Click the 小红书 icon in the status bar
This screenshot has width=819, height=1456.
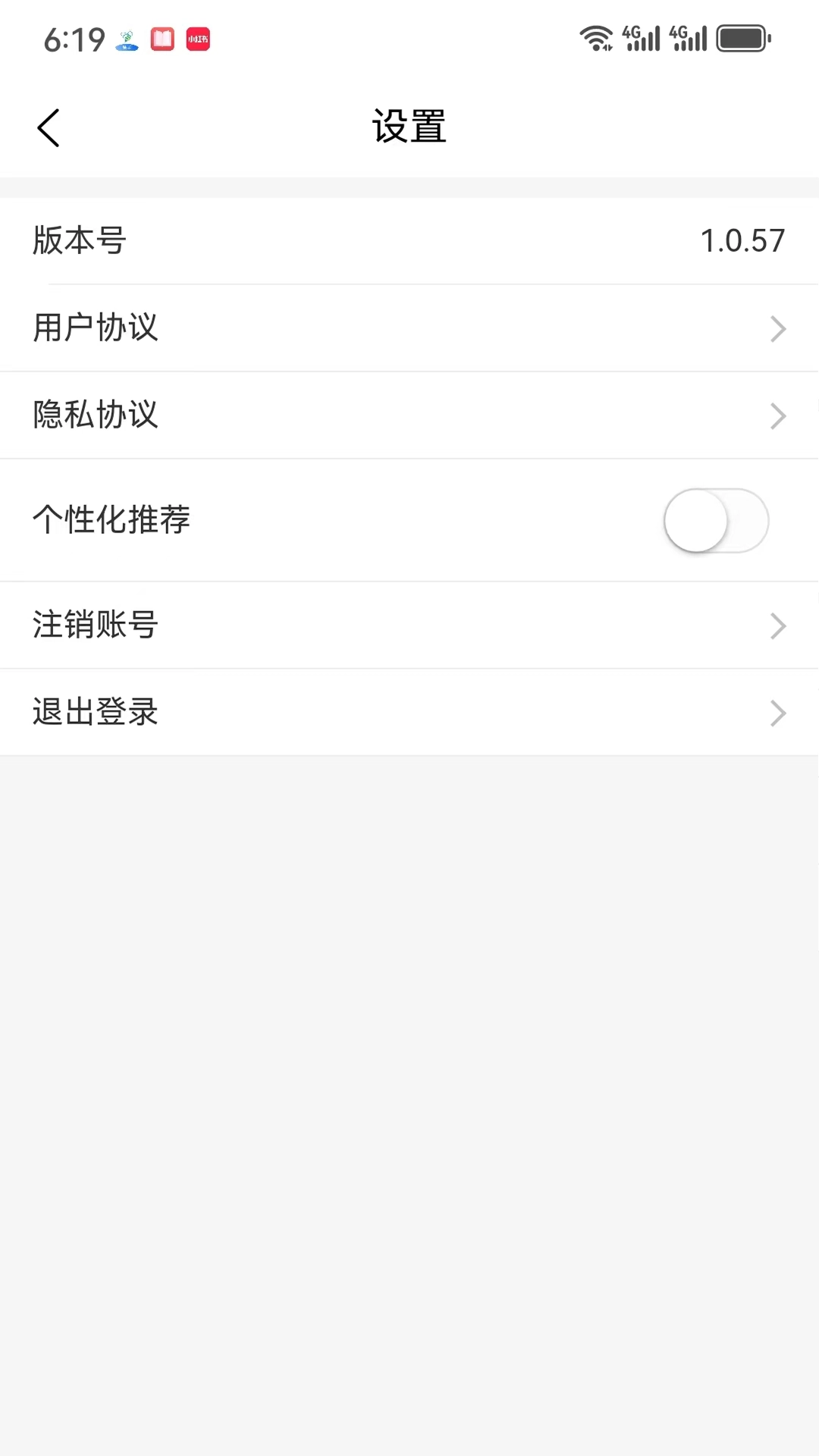[198, 39]
